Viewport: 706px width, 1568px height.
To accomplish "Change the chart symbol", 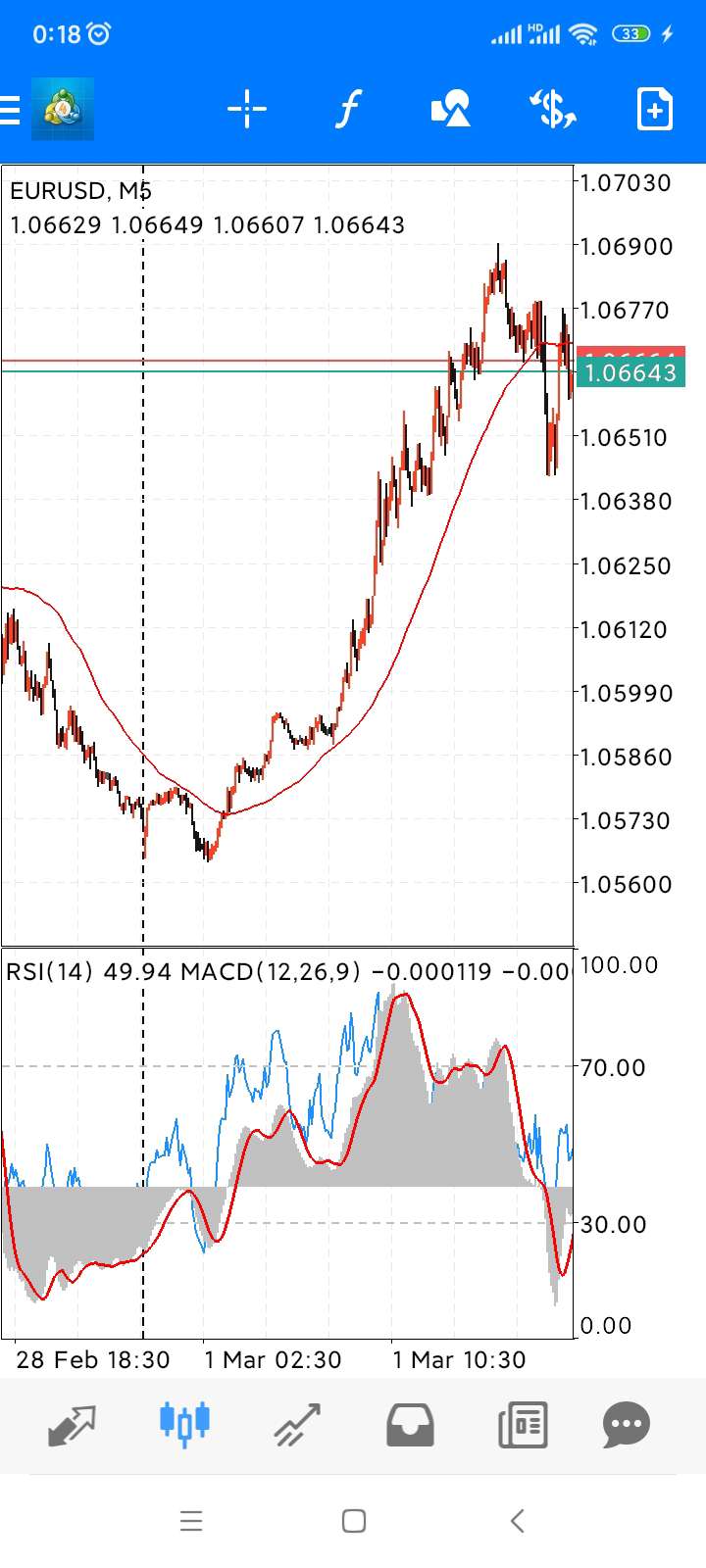I will (x=553, y=109).
